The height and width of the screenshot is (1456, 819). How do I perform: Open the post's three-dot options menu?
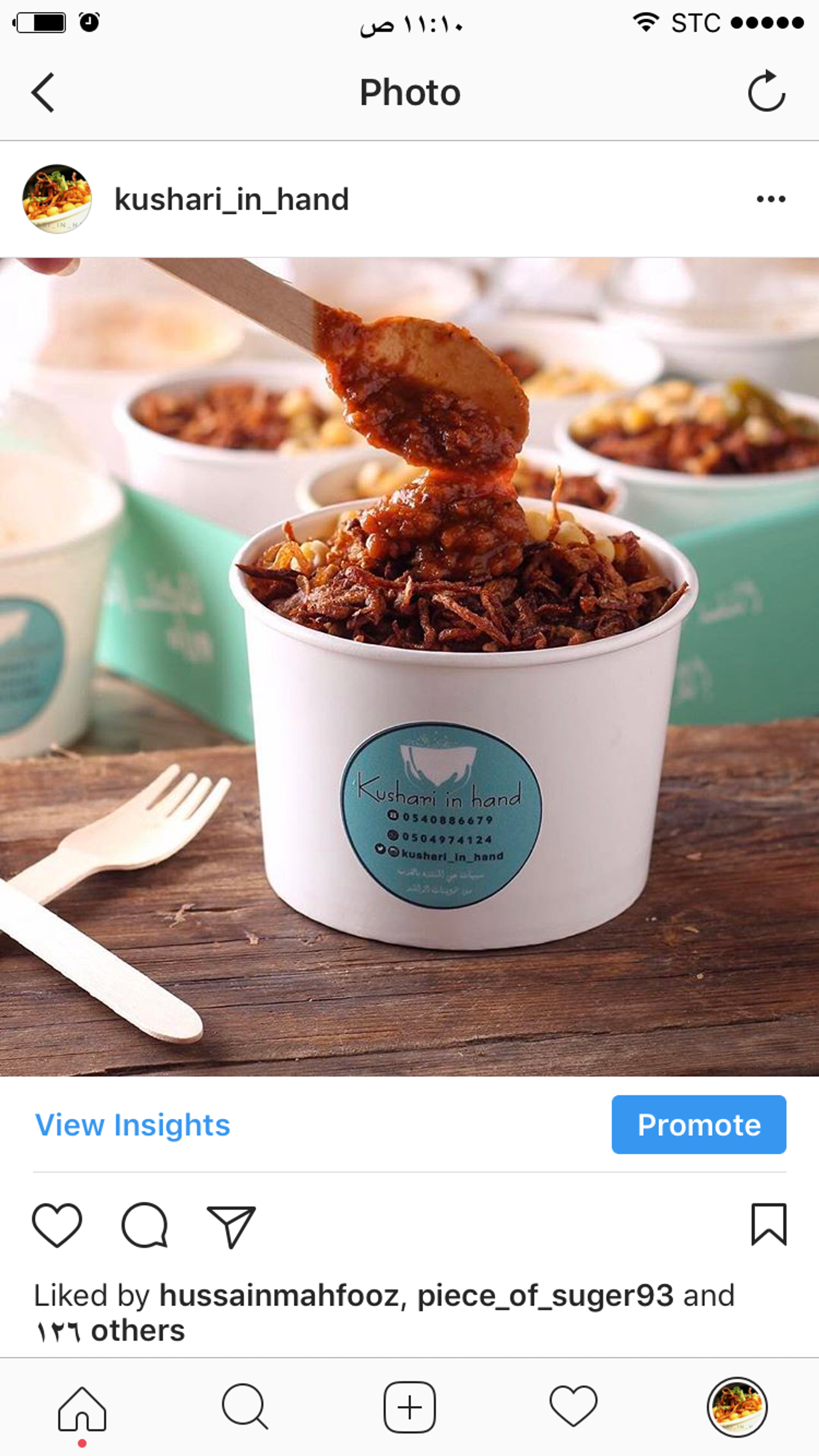[771, 199]
